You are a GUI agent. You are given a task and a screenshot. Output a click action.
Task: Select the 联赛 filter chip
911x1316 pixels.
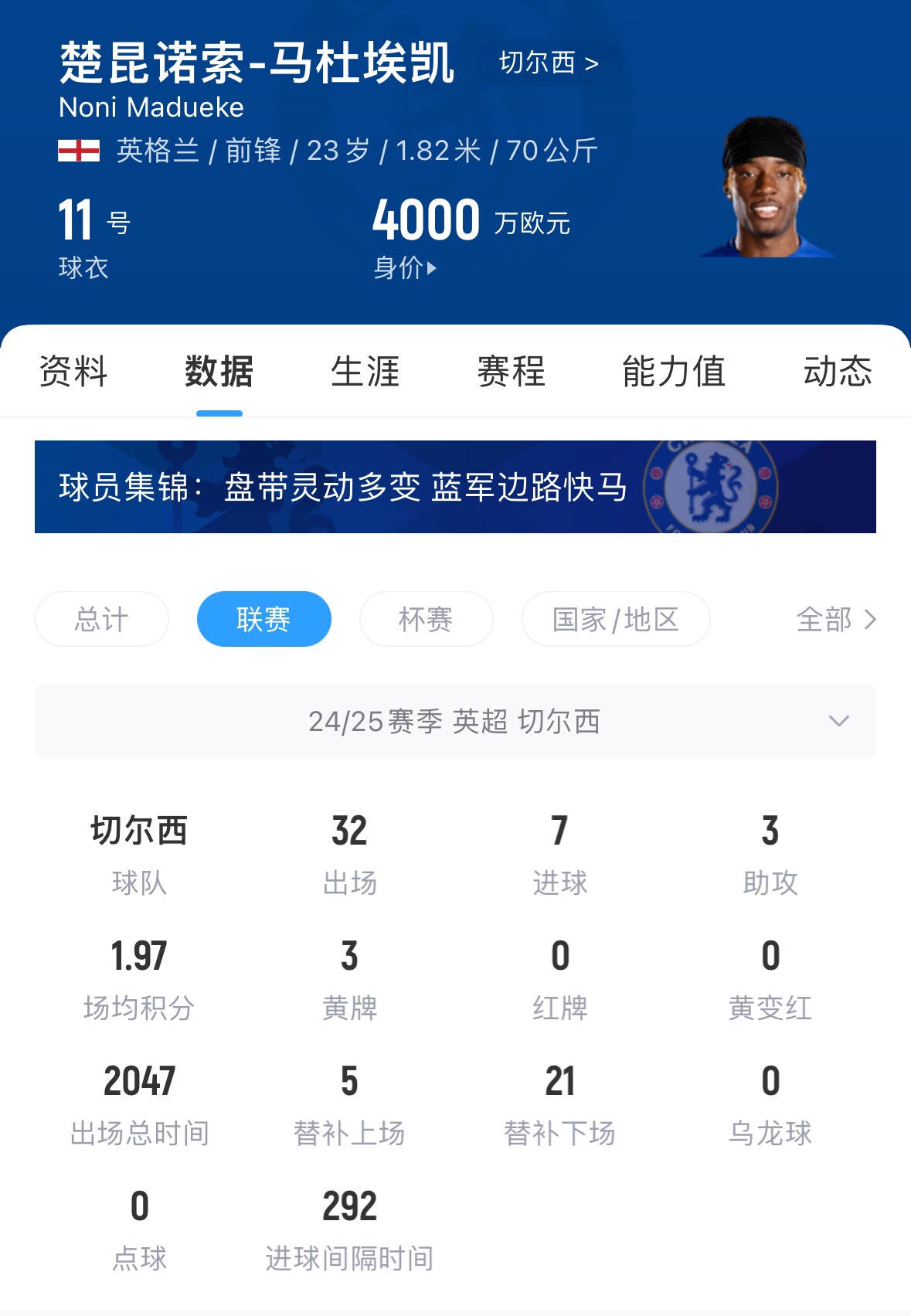click(x=264, y=619)
